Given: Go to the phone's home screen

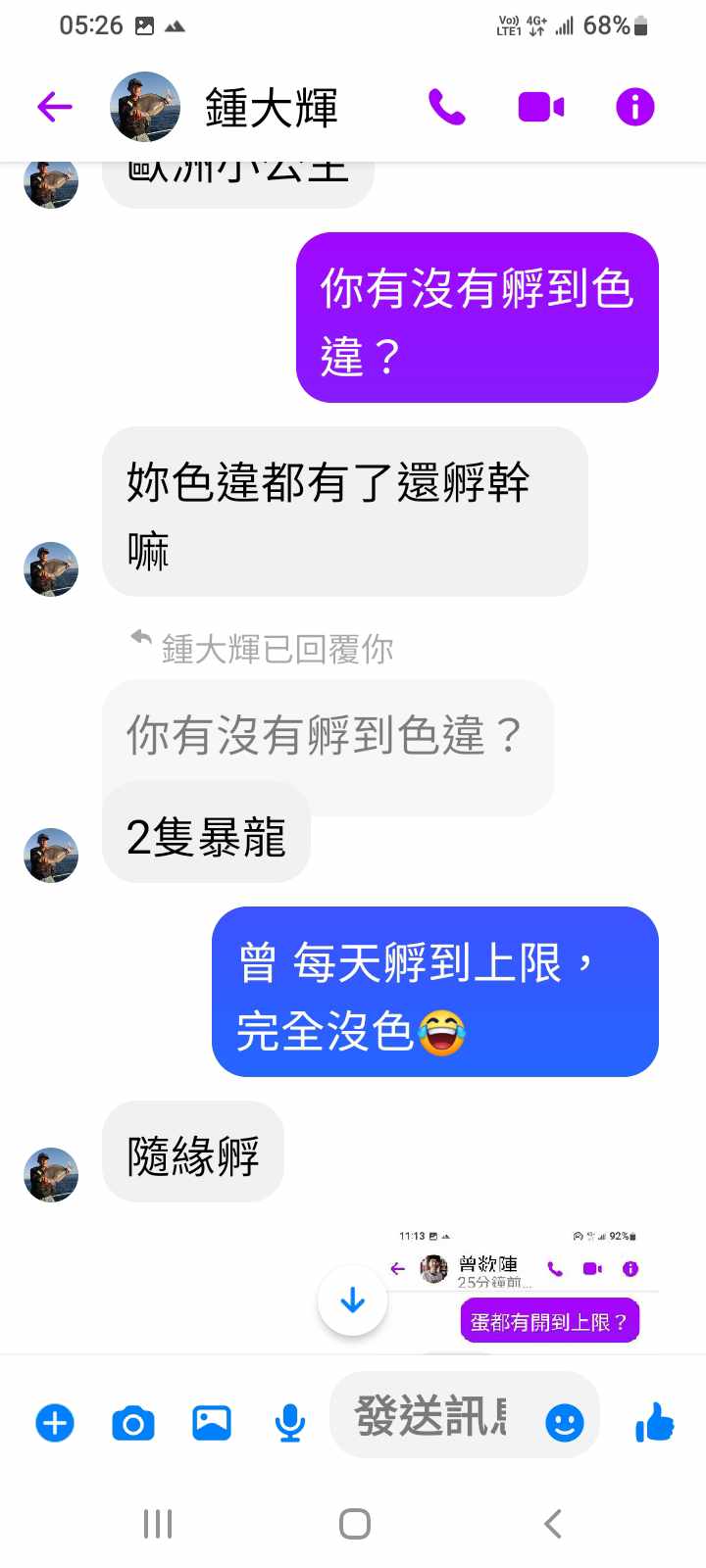Looking at the screenshot, I should pos(354,1524).
